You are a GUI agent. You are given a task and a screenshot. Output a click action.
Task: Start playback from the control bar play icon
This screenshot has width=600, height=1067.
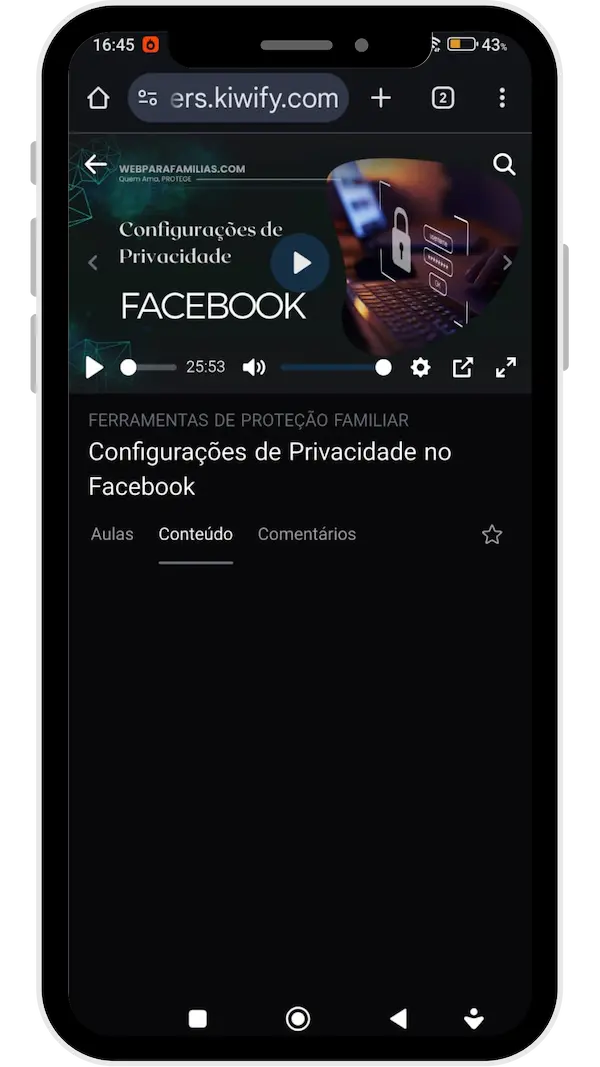tap(94, 368)
